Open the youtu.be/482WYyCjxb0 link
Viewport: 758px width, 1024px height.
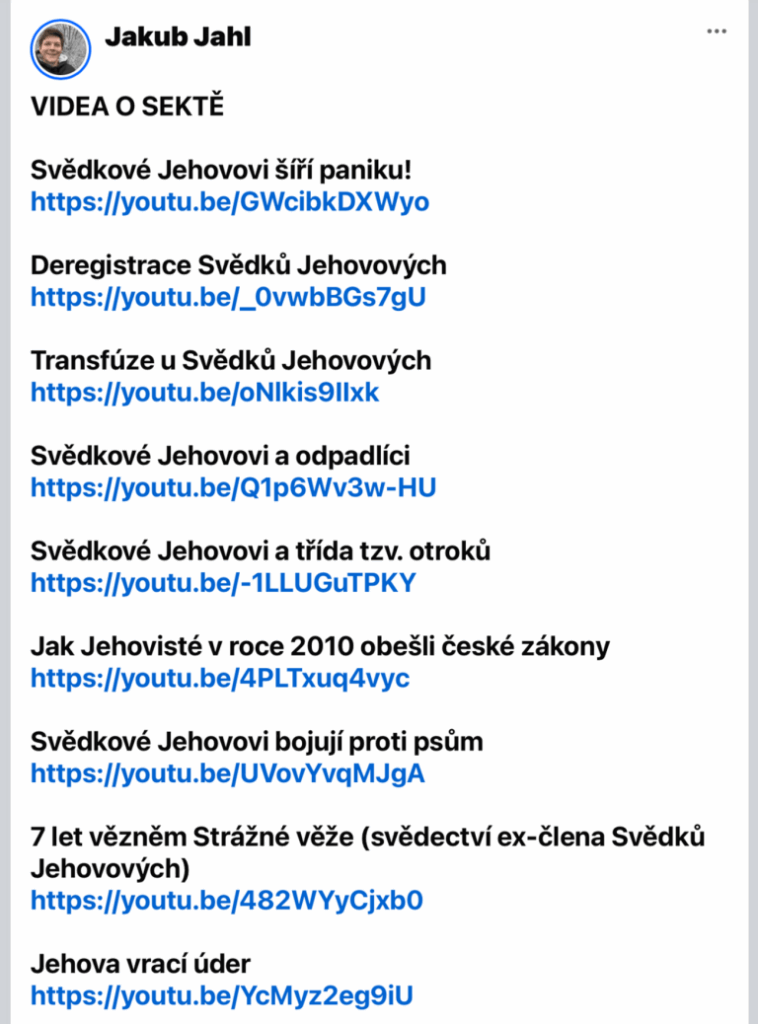coord(227,900)
